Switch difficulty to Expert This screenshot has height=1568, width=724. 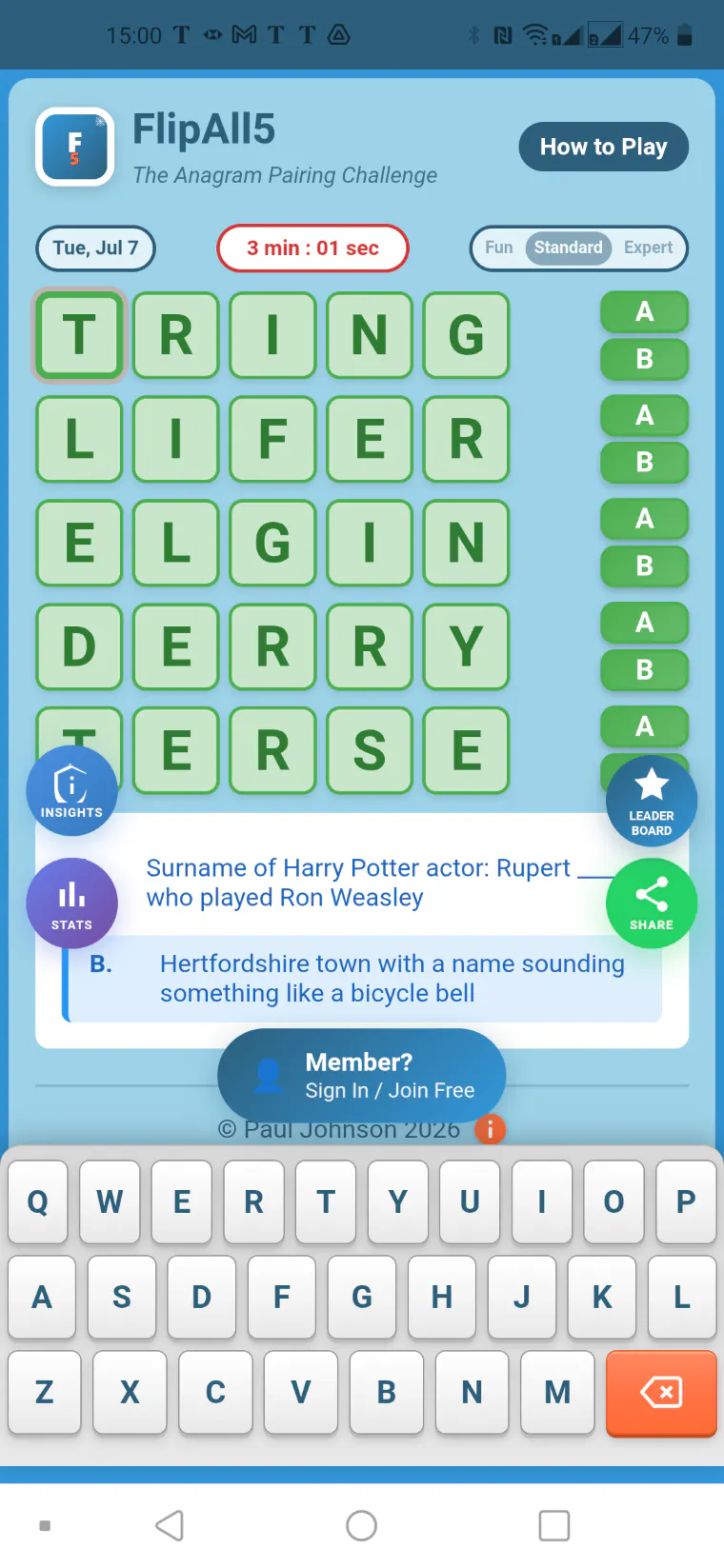pyautogui.click(x=648, y=248)
